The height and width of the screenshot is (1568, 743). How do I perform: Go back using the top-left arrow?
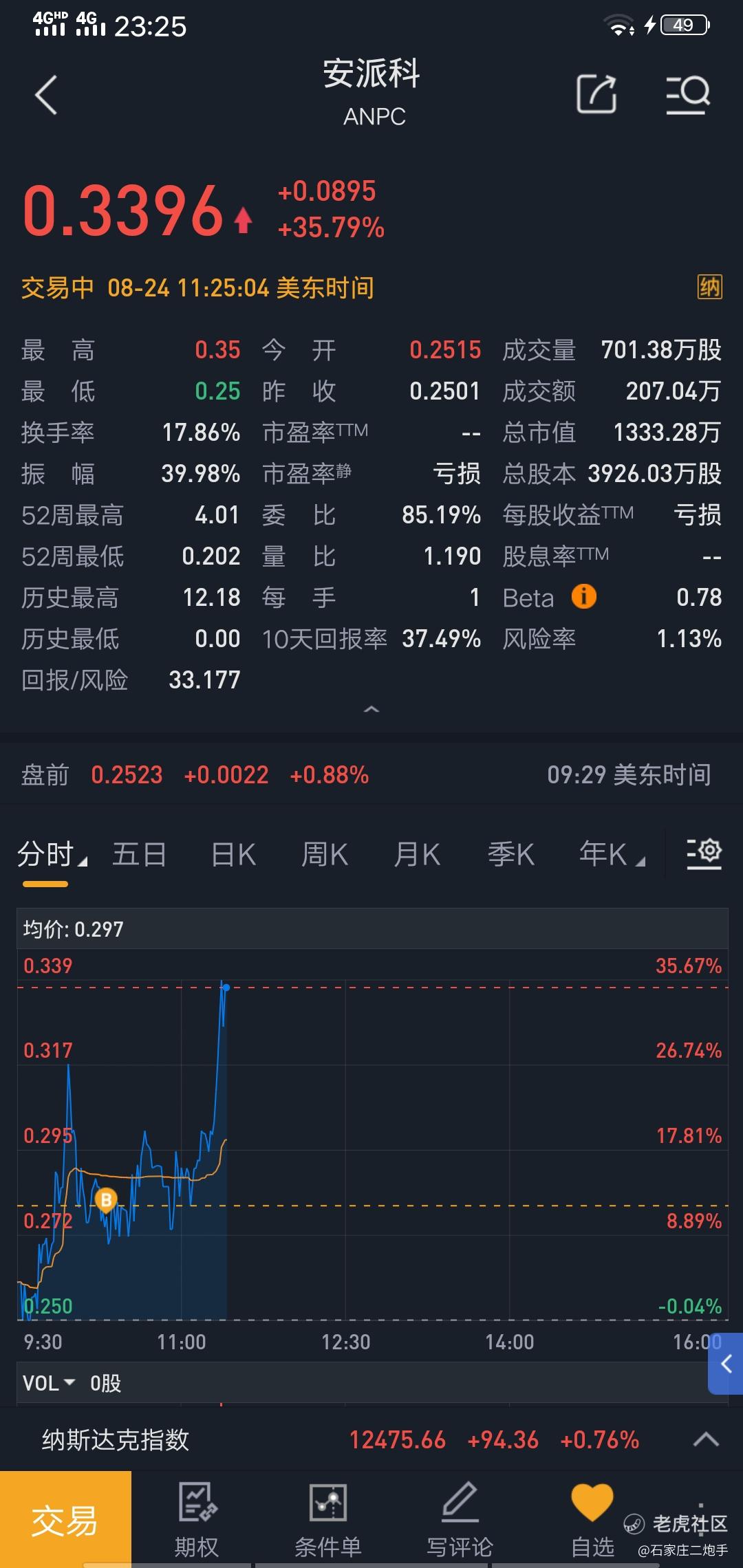46,94
